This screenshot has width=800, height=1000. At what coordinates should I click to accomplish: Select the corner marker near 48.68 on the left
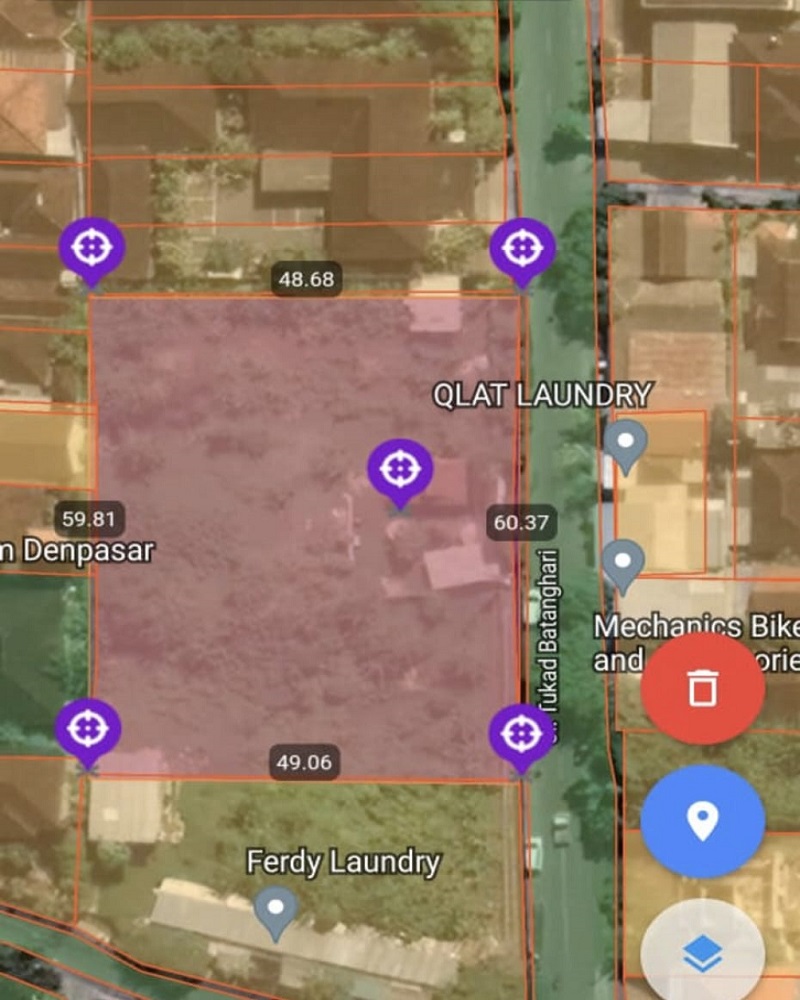tap(92, 247)
